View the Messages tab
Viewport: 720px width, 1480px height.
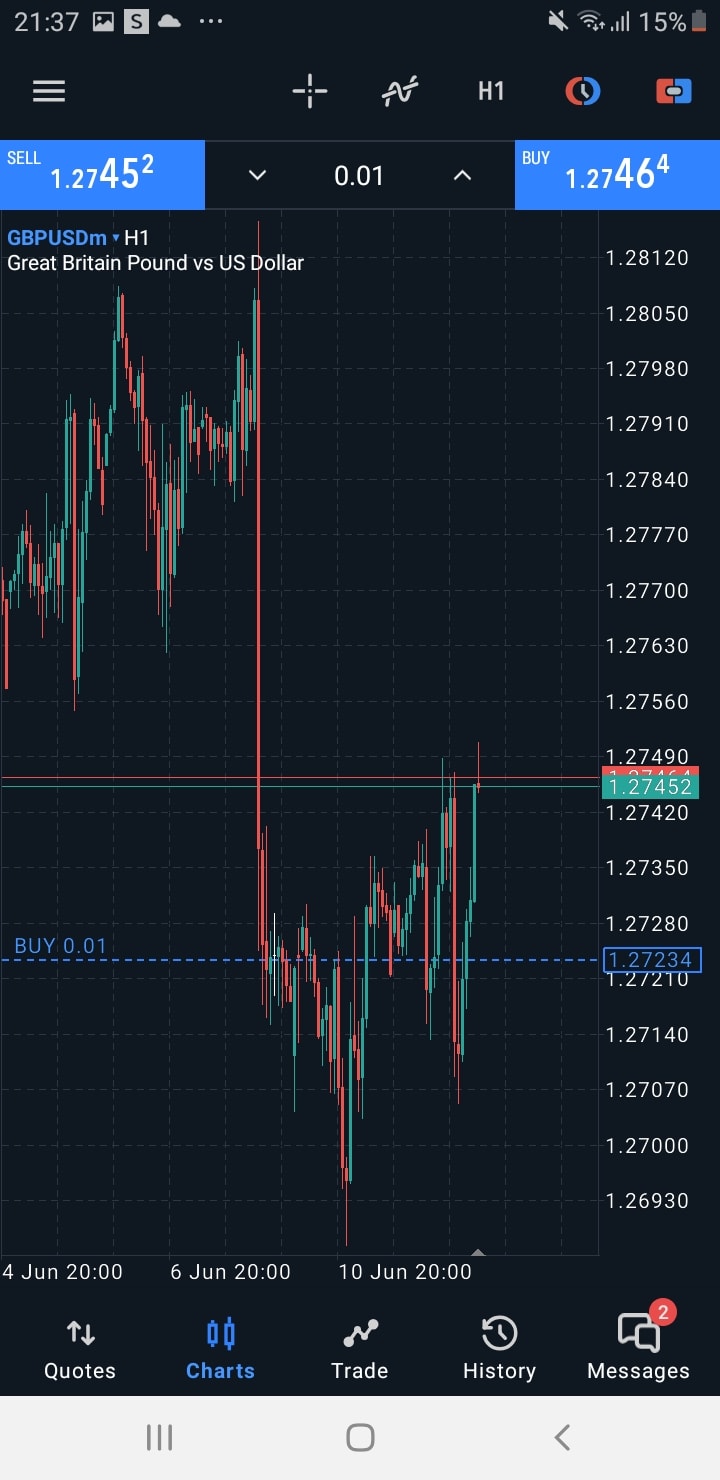638,1351
